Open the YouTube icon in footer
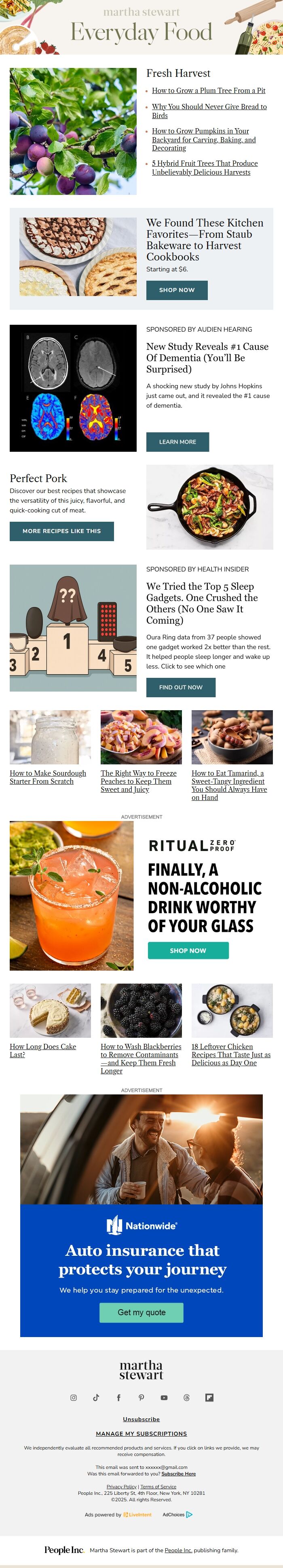Viewport: 283px width, 1568px height. (164, 1398)
